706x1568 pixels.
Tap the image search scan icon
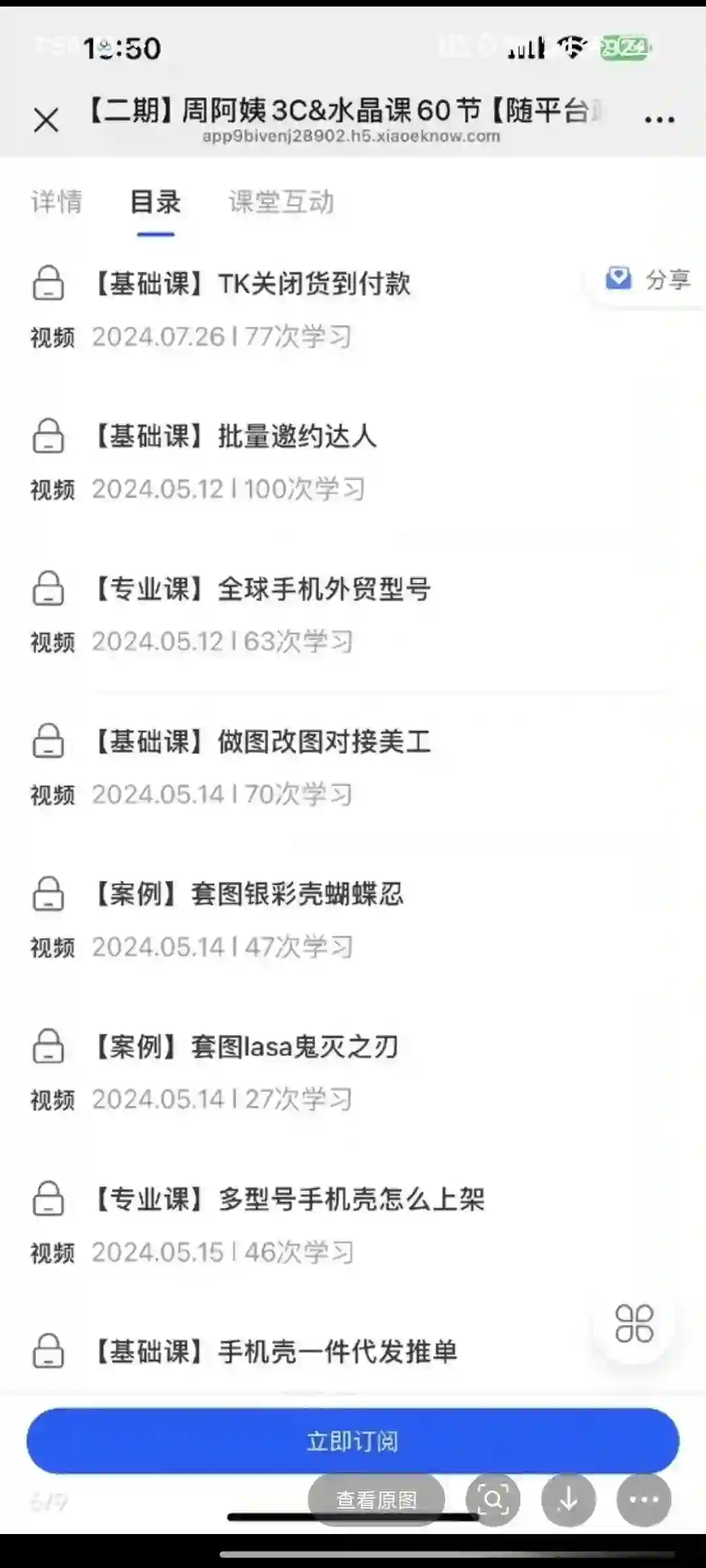point(493,1499)
